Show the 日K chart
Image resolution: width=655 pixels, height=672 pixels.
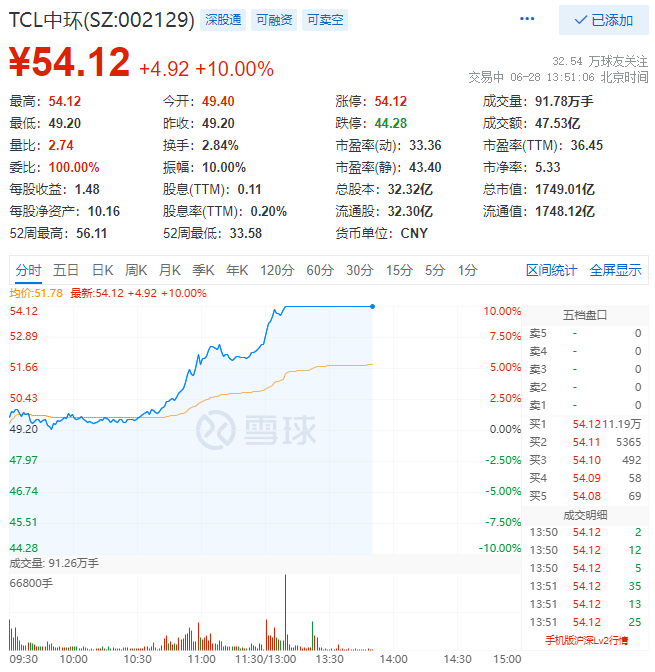[102, 270]
